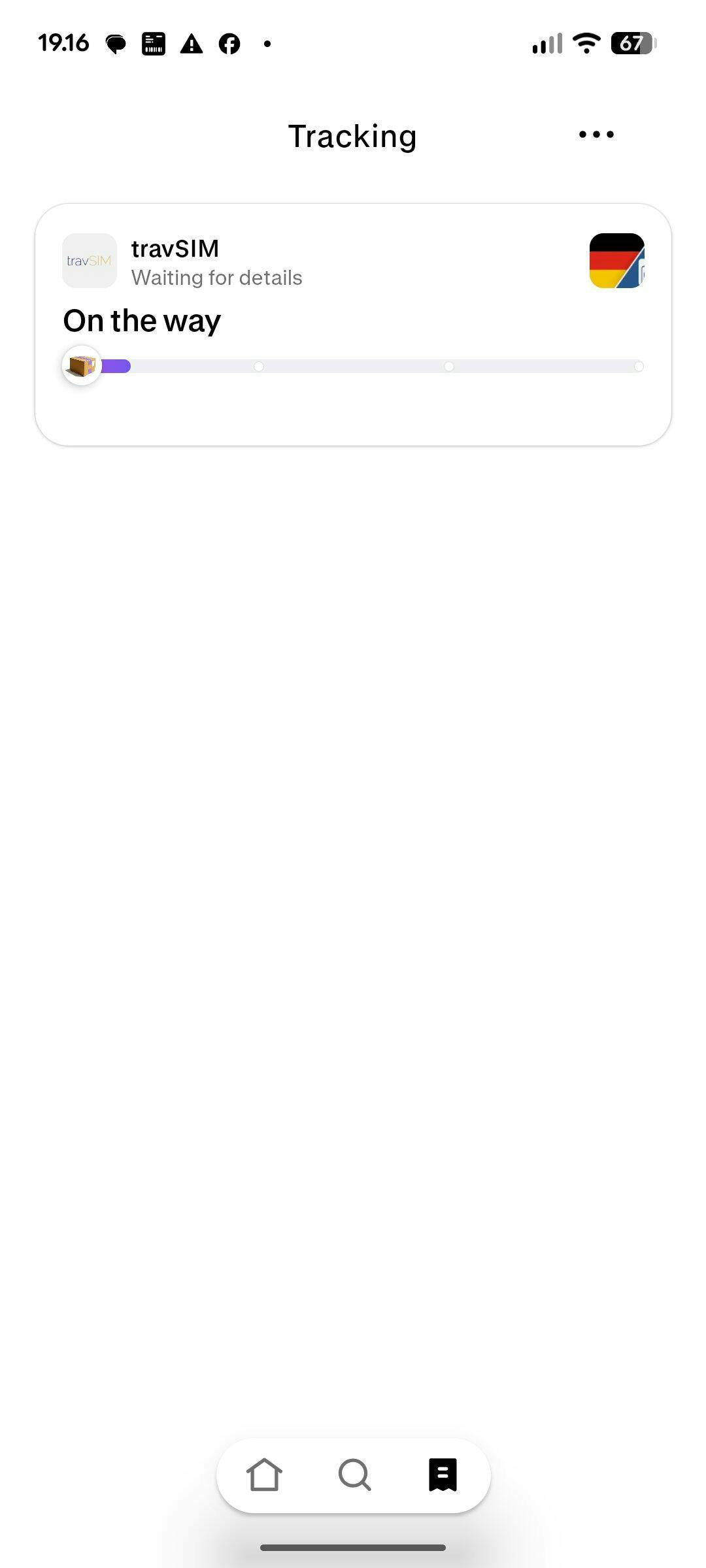The width and height of the screenshot is (706, 1568).
Task: Open the travSIM order tracking card
Action: [x=353, y=324]
